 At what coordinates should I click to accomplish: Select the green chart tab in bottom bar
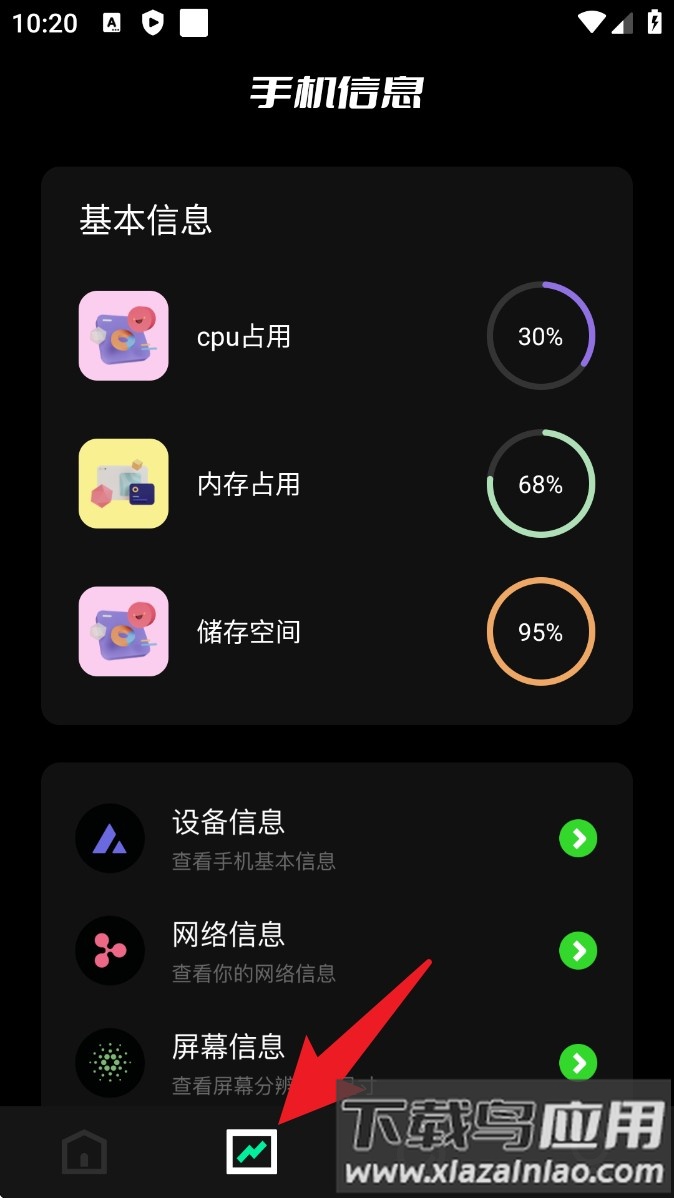pos(251,1153)
